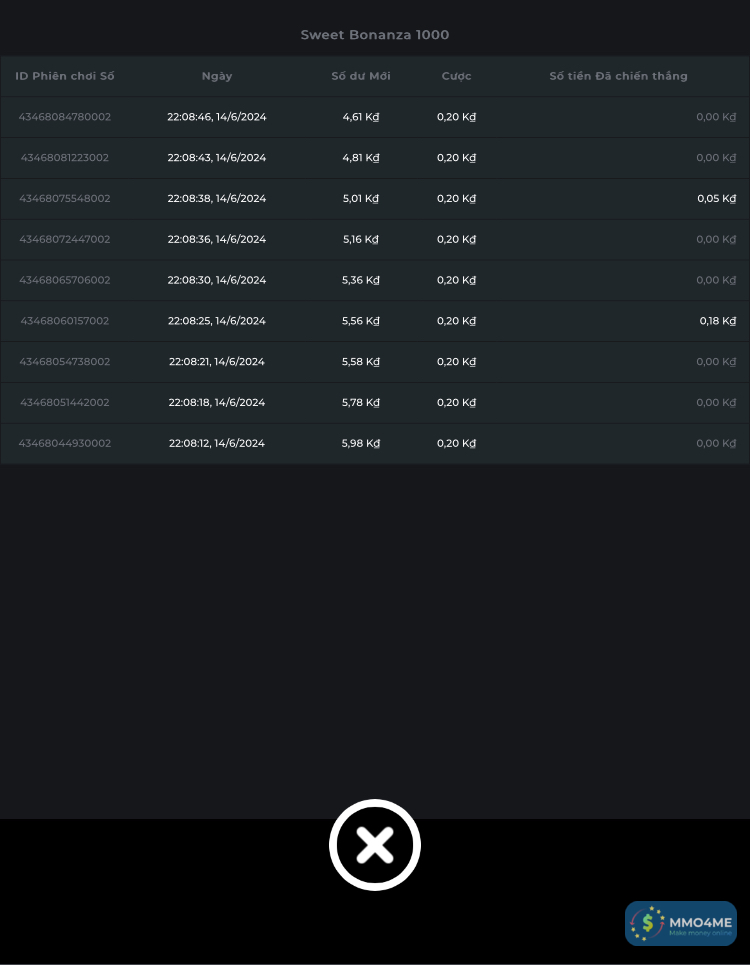Close the Sweet Bonanza 1000 history
The image size is (750, 965).
375,845
